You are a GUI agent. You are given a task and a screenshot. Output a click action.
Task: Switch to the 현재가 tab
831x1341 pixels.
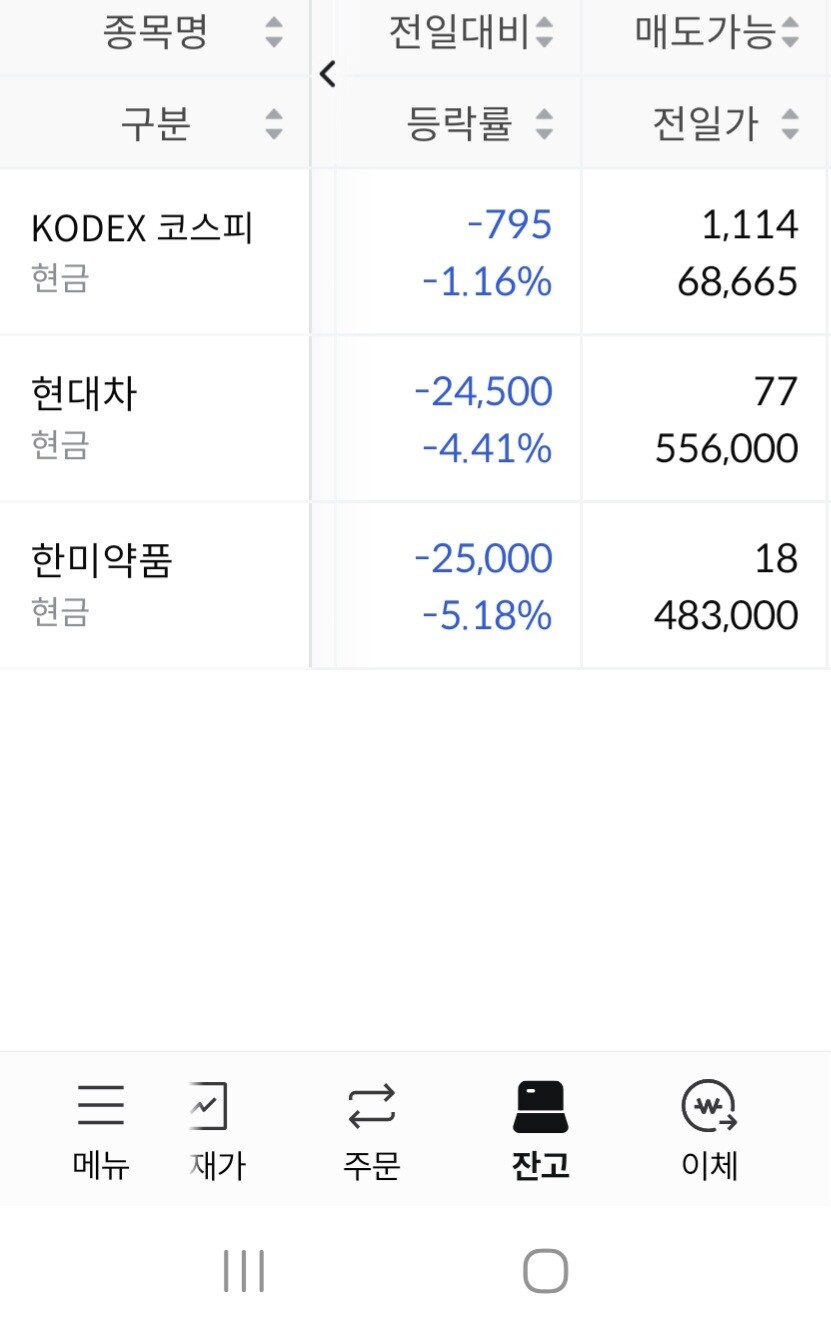[215, 1131]
